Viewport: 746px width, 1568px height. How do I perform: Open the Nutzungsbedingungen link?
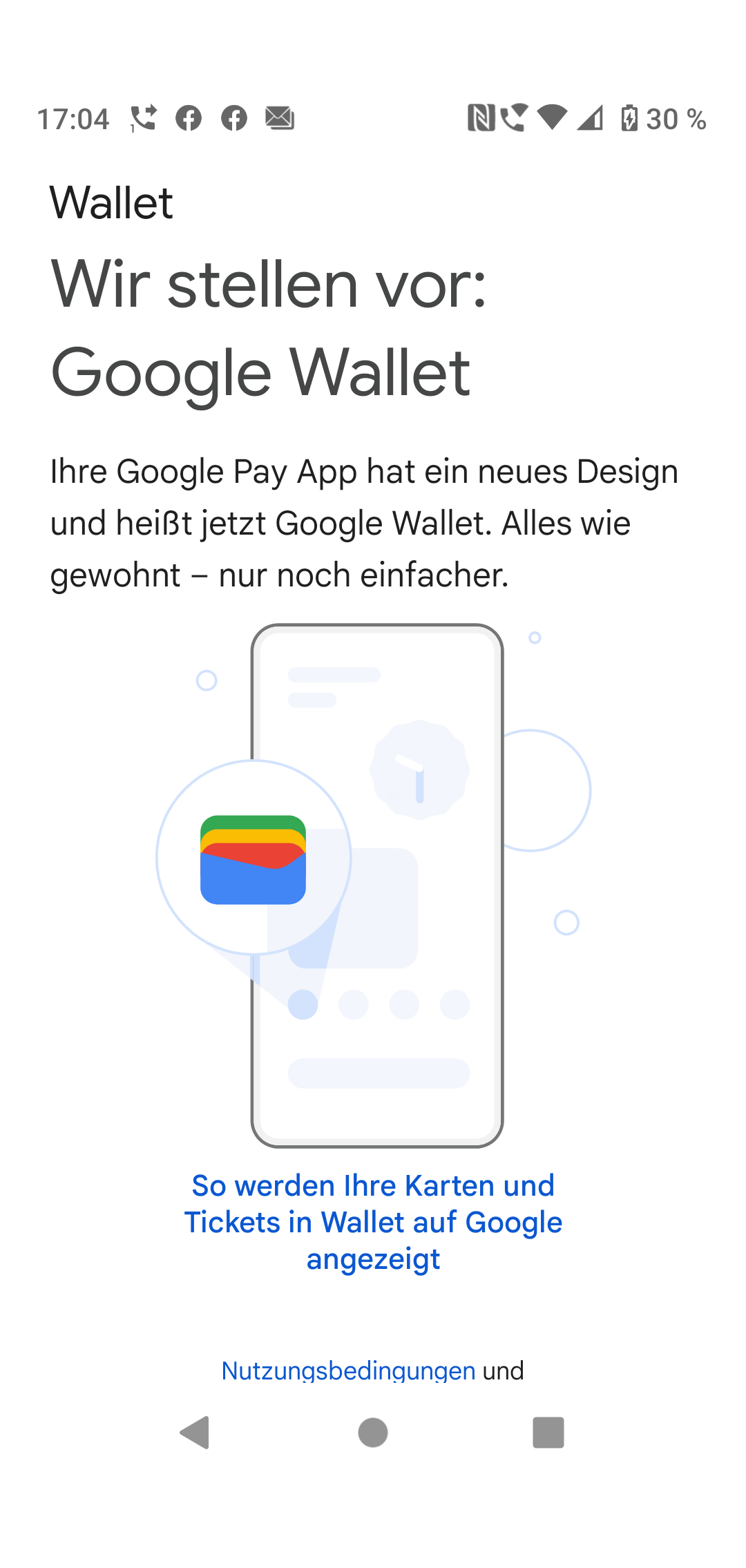[x=348, y=1370]
